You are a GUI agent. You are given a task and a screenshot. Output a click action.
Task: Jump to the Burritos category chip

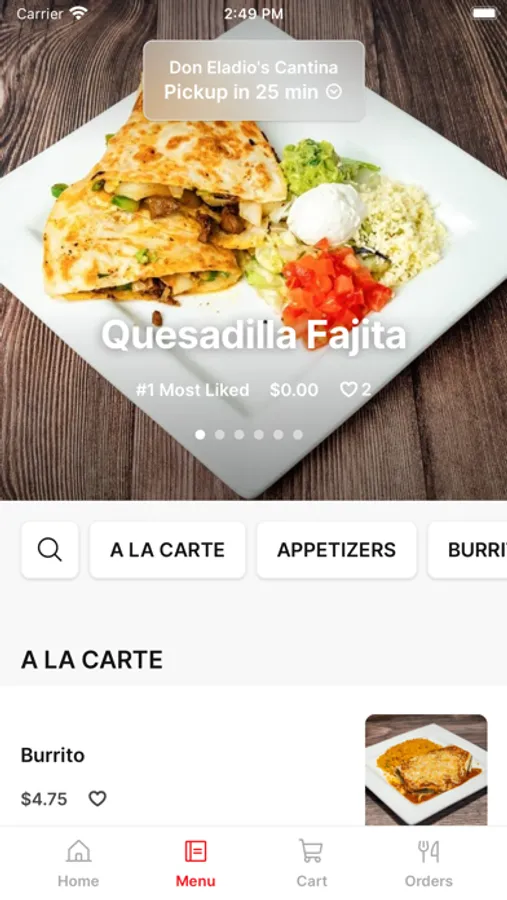468,550
